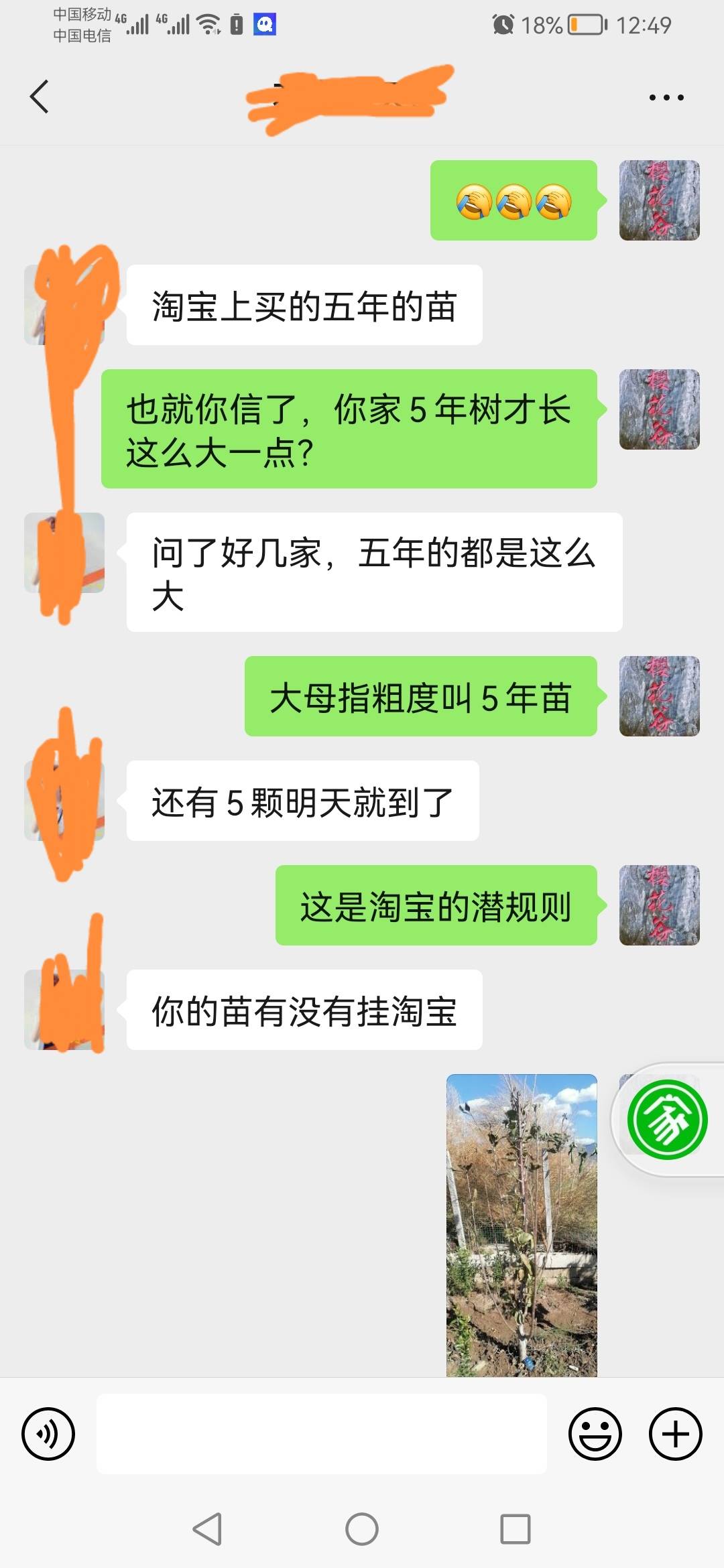Switch to voice message input

48,1434
